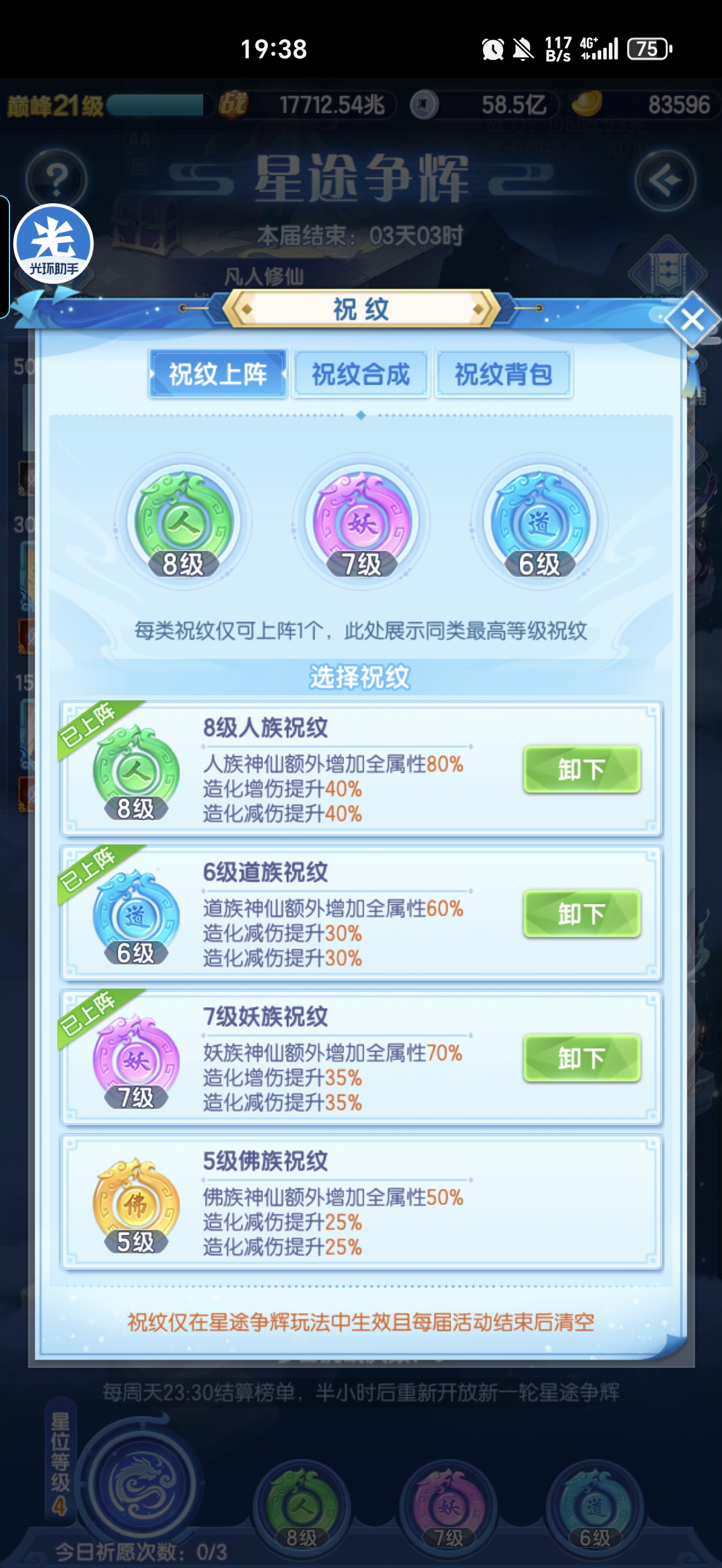This screenshot has width=722, height=1568.
Task: Tap the equipped 道 6级 slot at the top
Action: [540, 522]
